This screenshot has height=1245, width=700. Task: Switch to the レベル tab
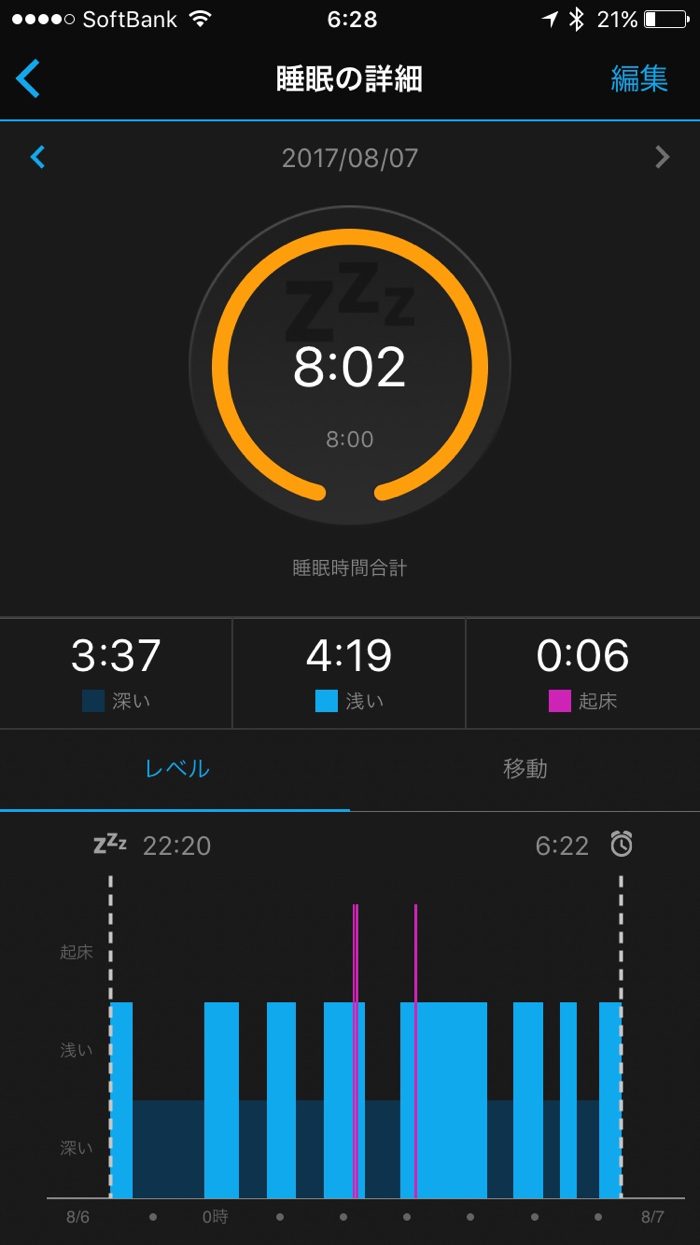pyautogui.click(x=176, y=769)
